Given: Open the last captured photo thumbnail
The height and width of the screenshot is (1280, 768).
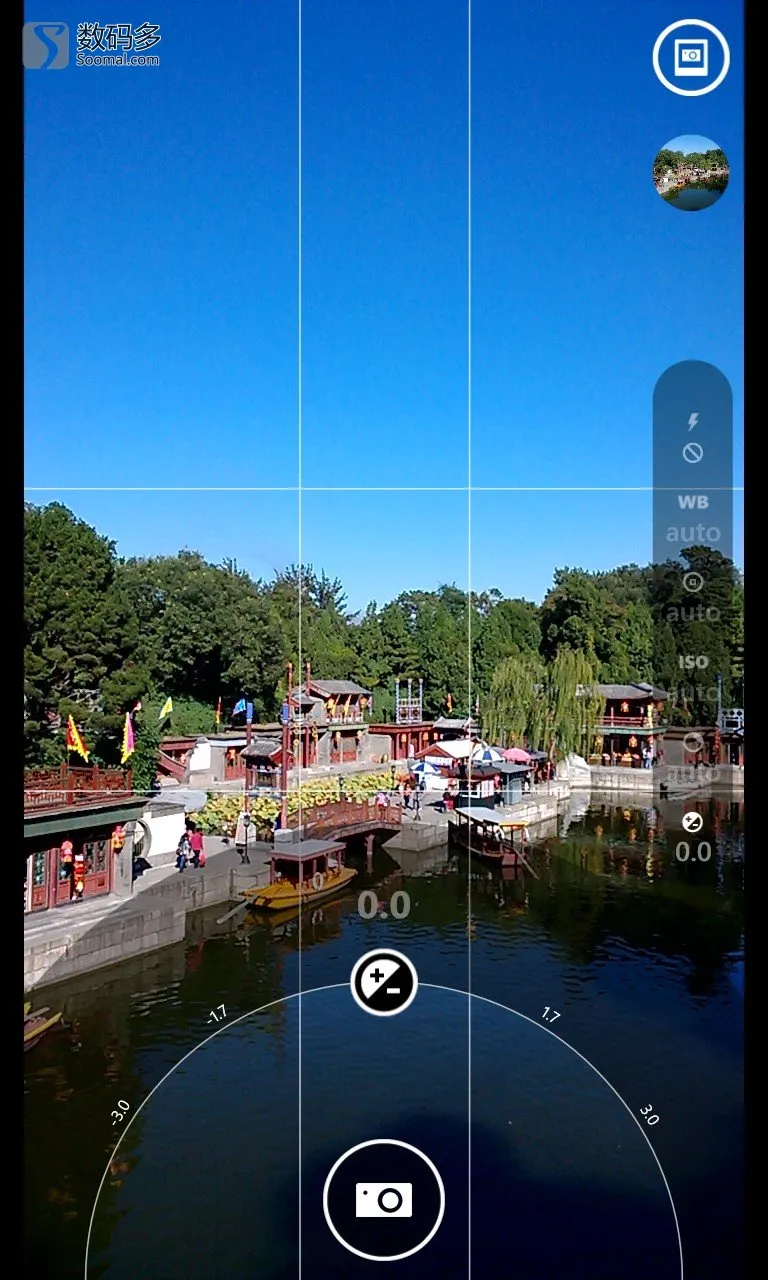Looking at the screenshot, I should 691,173.
